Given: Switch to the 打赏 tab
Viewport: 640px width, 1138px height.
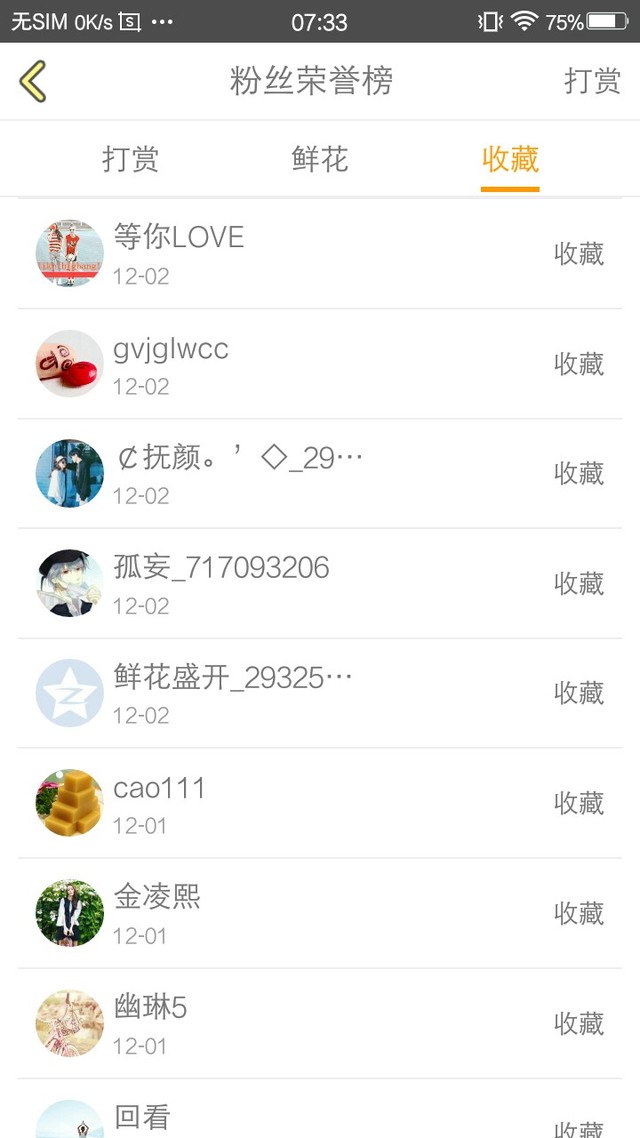Looking at the screenshot, I should pos(130,159).
